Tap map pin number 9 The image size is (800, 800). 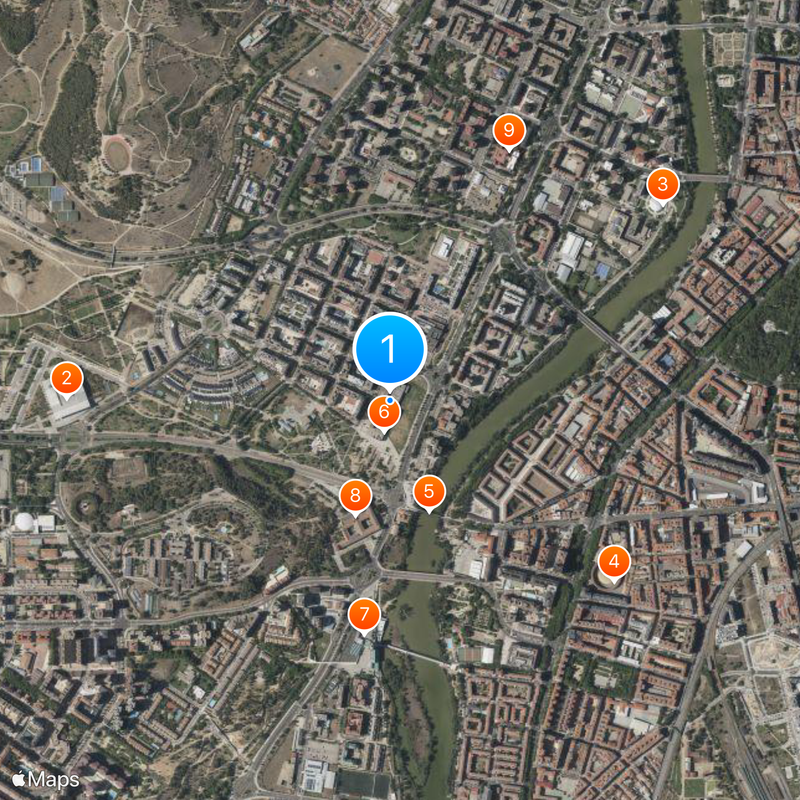(509, 130)
